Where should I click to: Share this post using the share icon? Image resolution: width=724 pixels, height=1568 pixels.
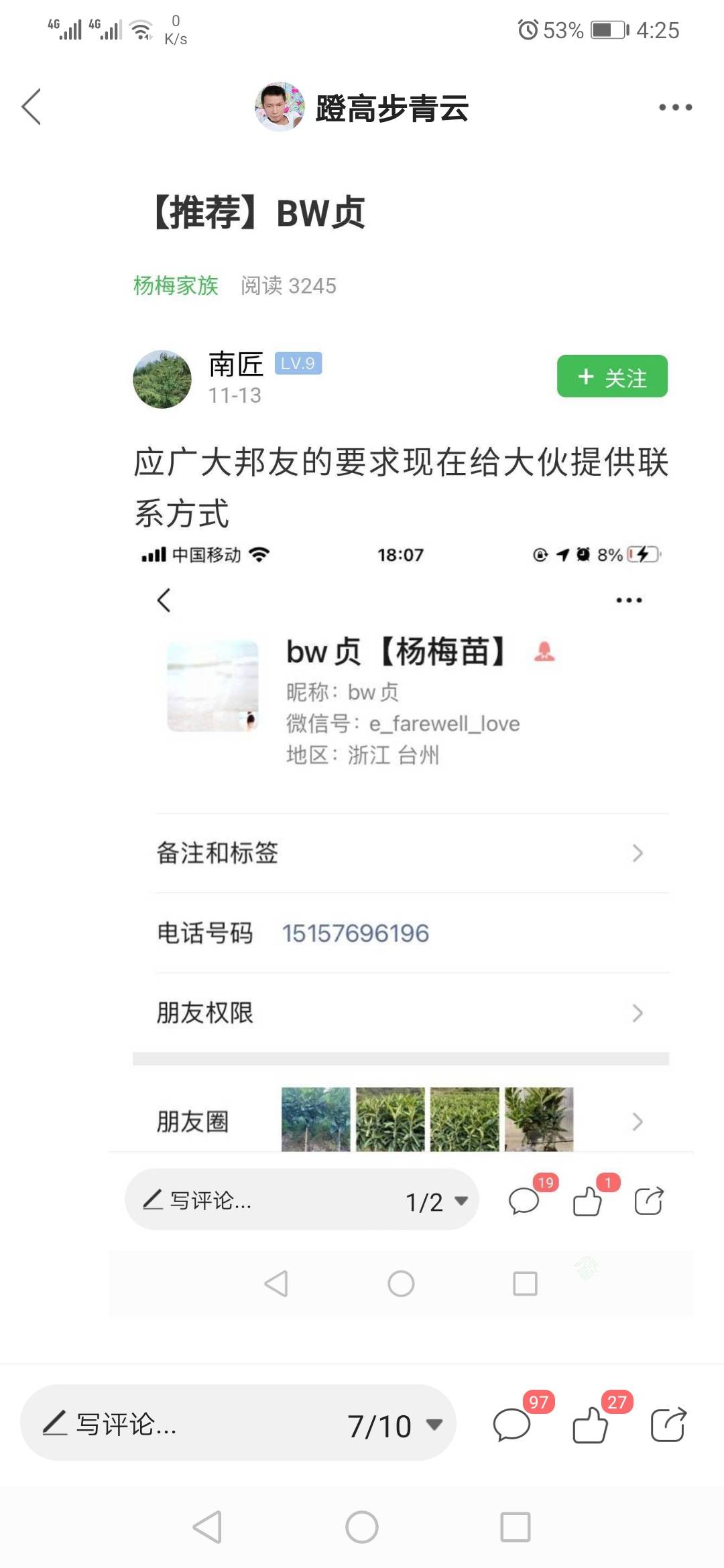tap(669, 1423)
